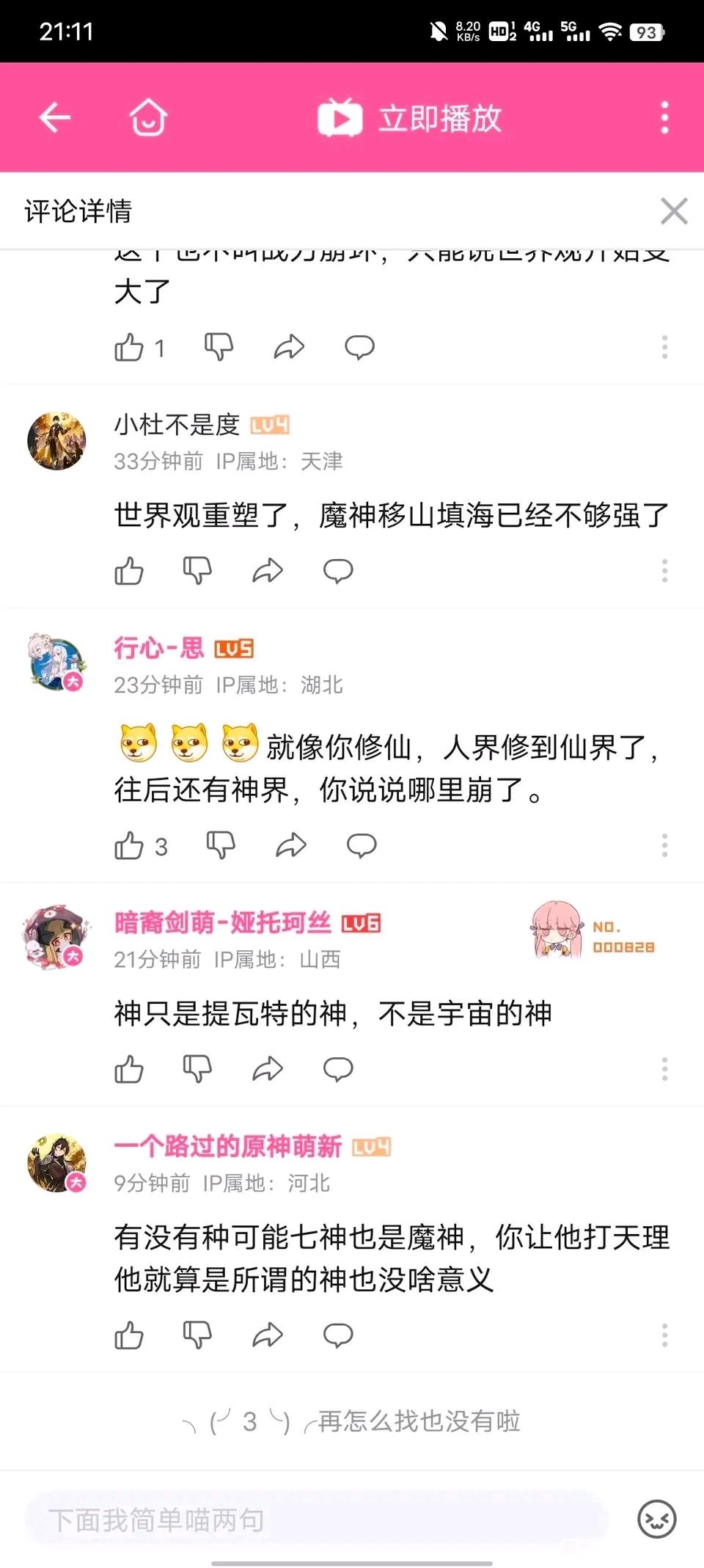Open the top bar overflow menu
Image resolution: width=704 pixels, height=1568 pixels.
coord(664,117)
